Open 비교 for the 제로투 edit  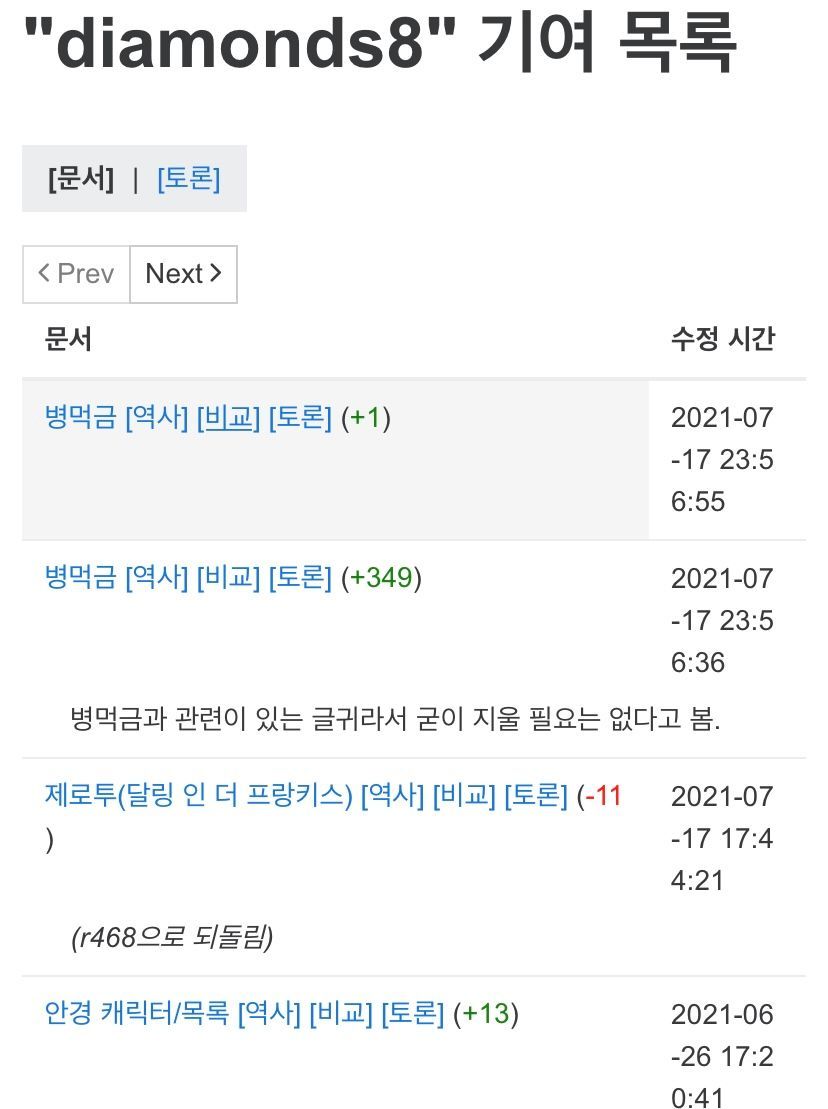(464, 796)
